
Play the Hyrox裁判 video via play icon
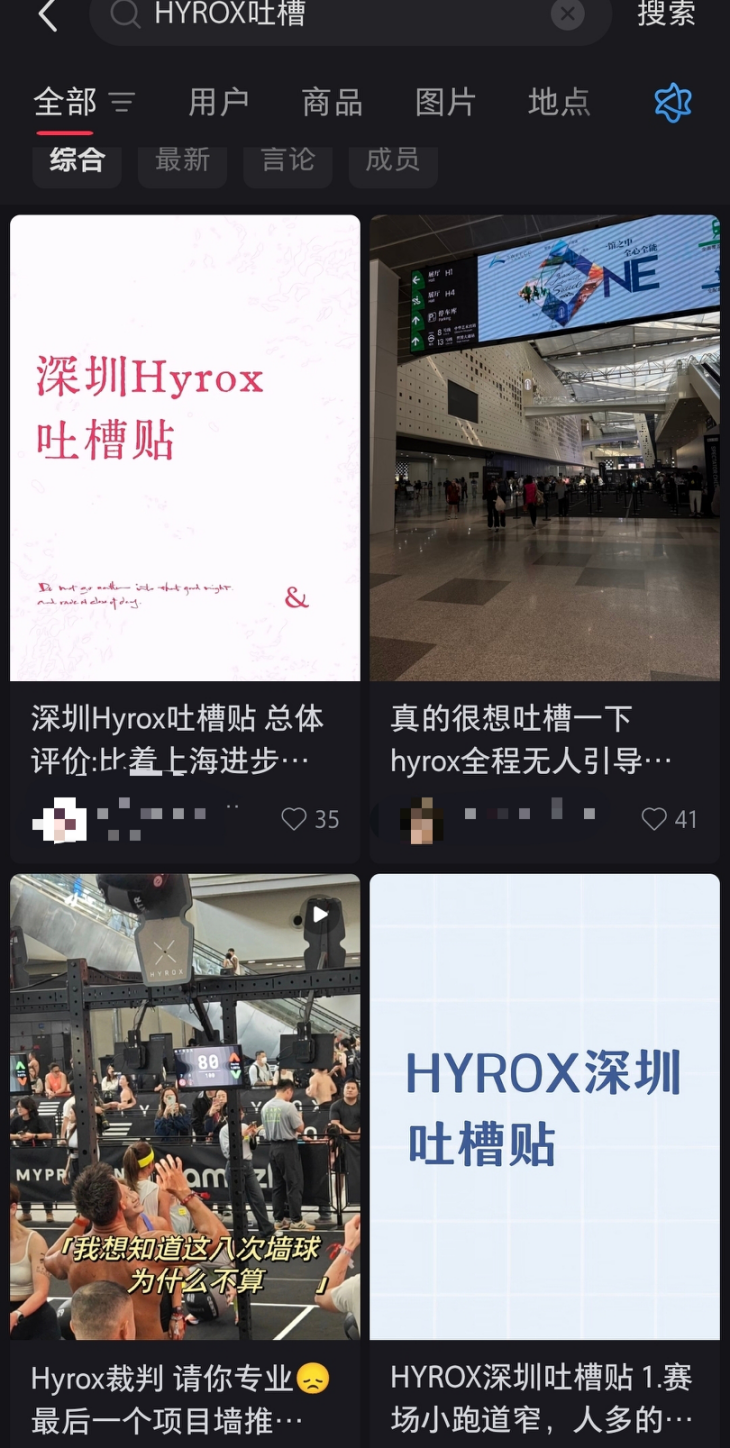[319, 913]
